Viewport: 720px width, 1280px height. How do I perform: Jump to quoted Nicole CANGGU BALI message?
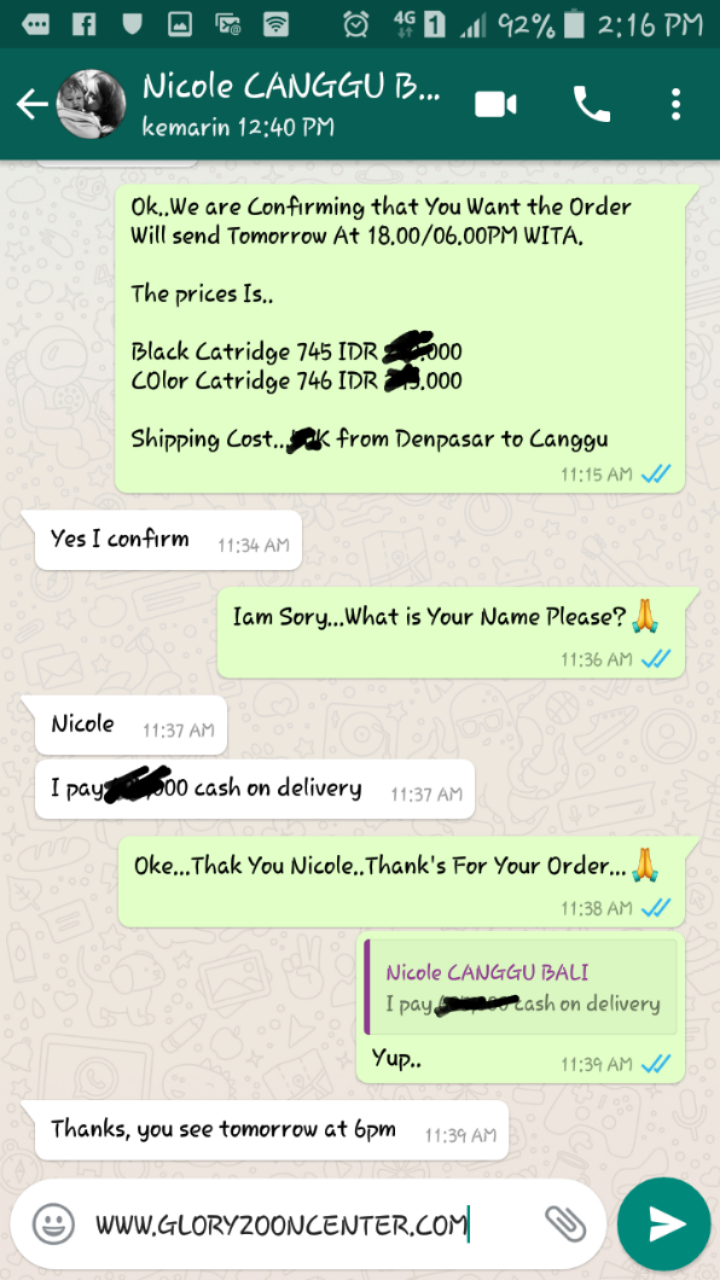(521, 987)
